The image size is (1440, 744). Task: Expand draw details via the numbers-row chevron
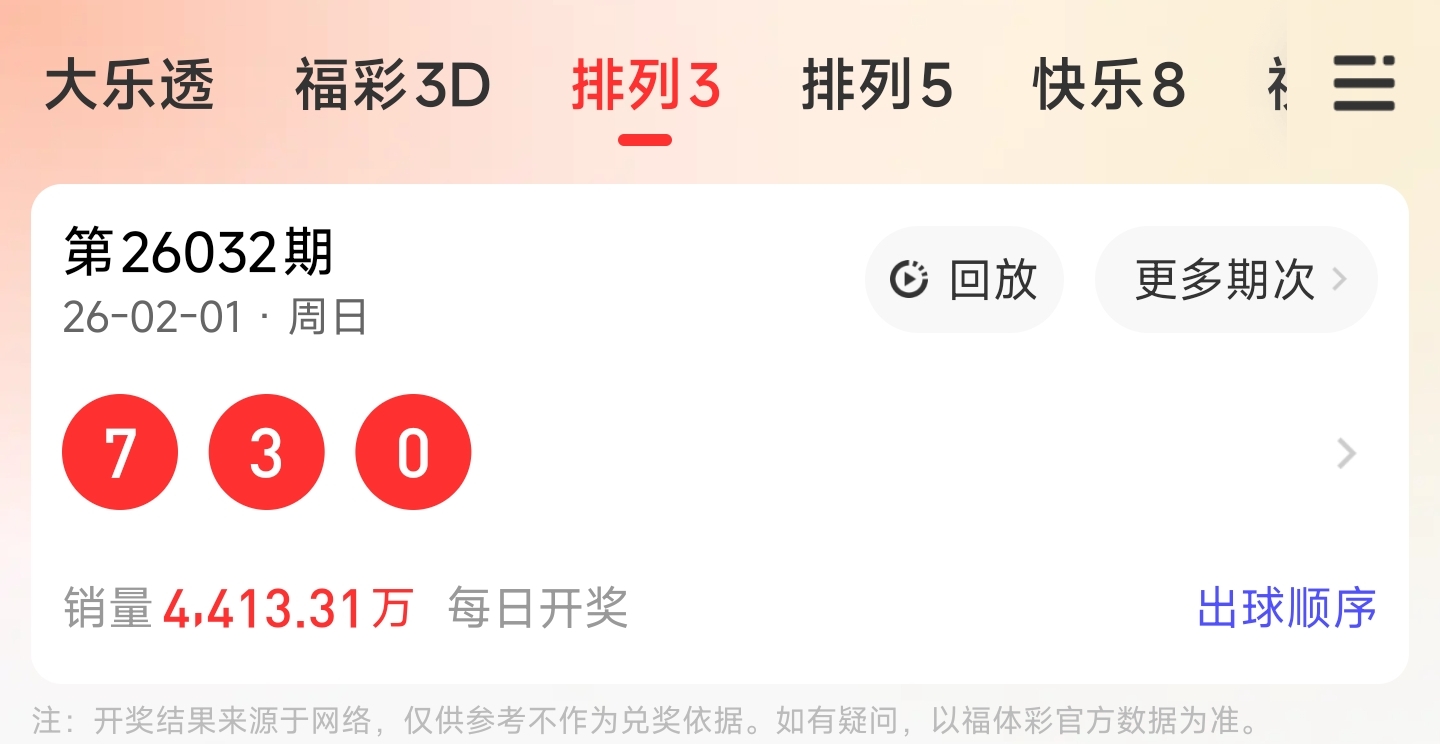(1347, 454)
